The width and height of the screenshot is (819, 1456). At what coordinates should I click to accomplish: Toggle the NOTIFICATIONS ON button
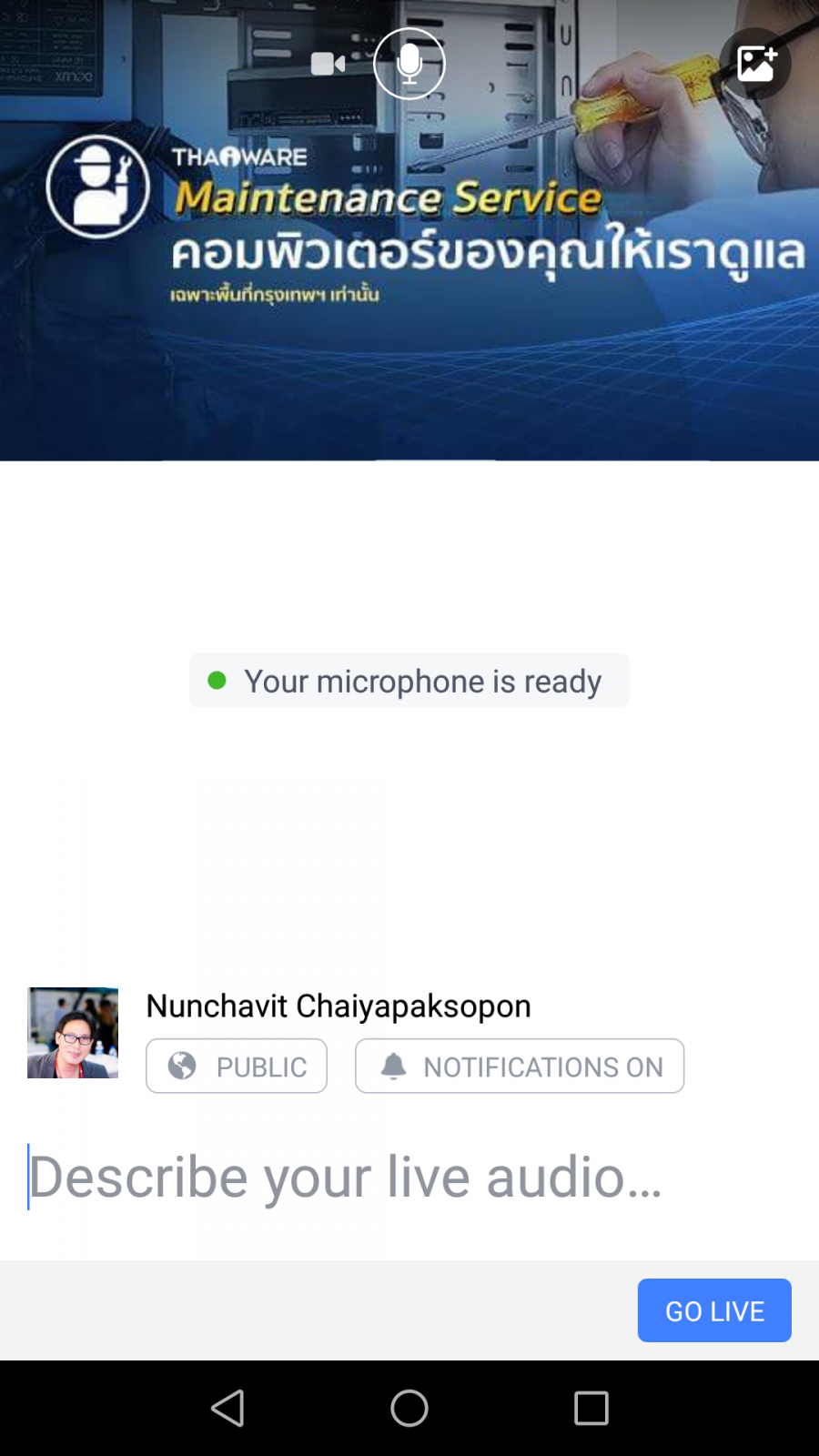pyautogui.click(x=520, y=1066)
